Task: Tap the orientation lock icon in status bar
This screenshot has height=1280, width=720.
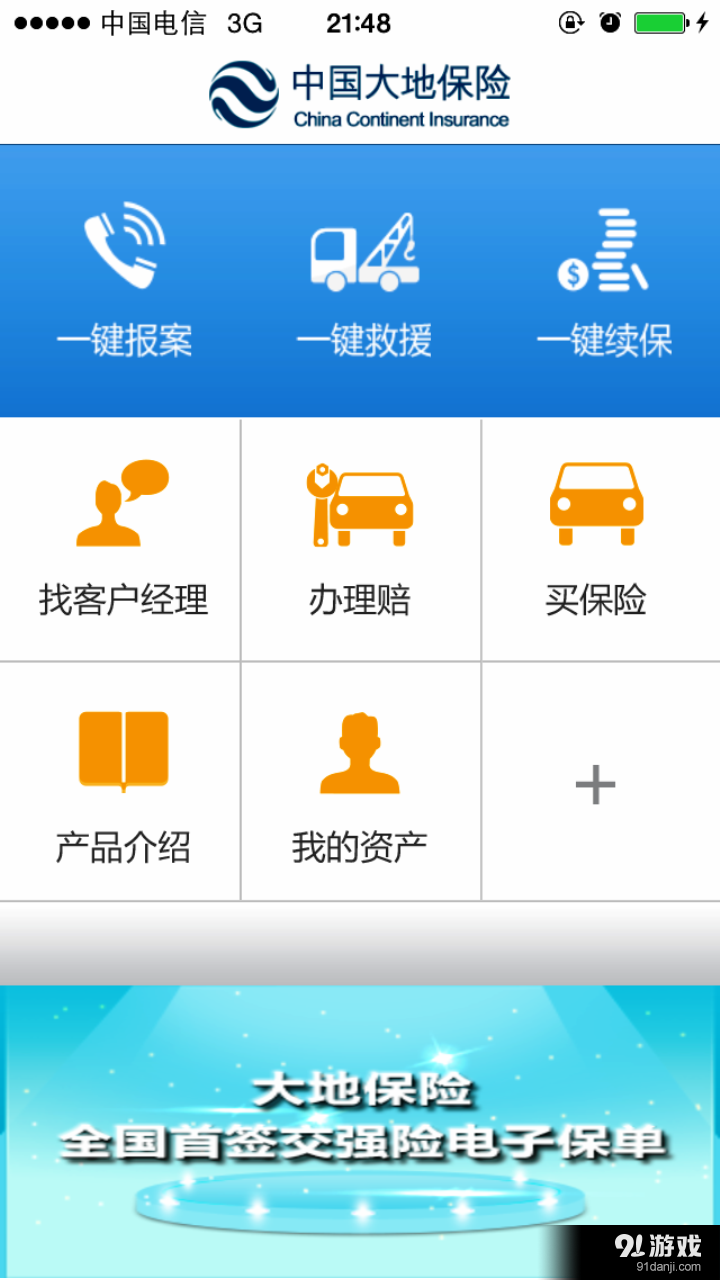Action: point(570,22)
